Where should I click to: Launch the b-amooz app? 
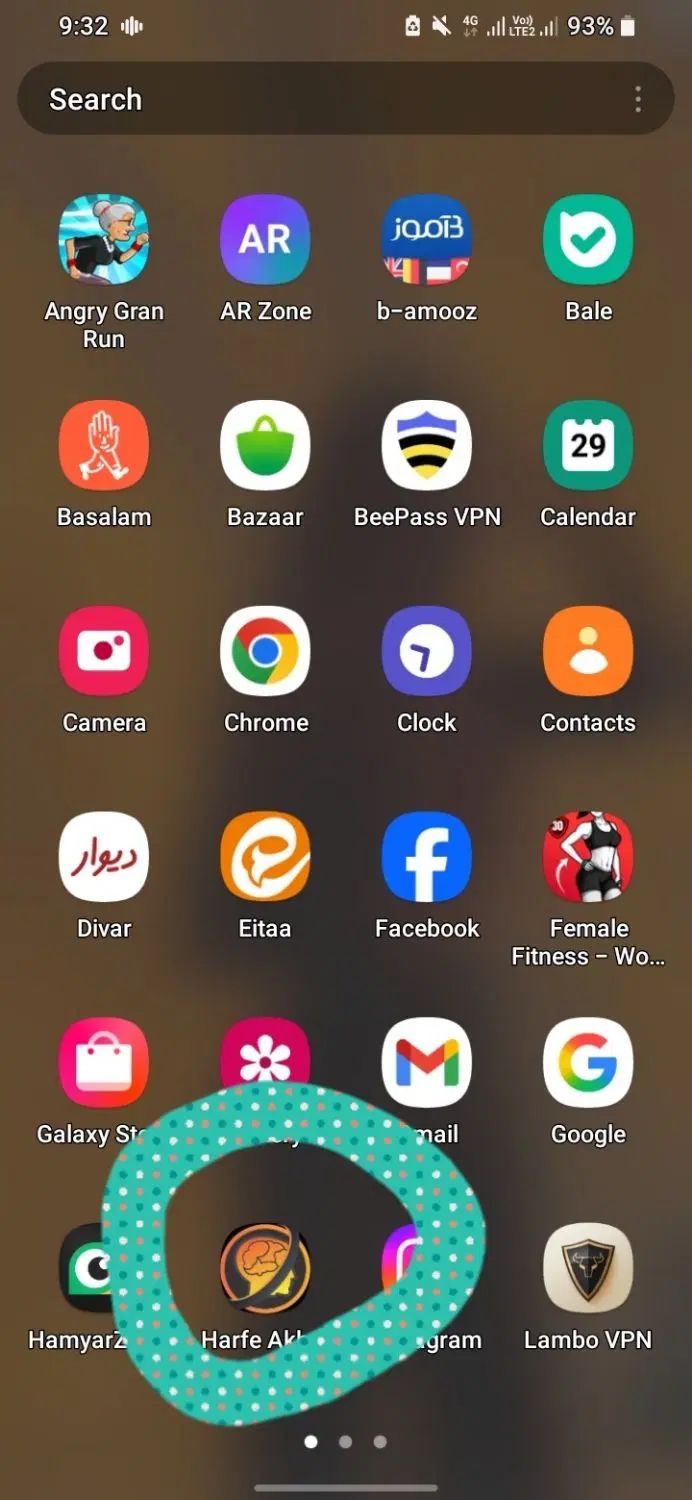[x=427, y=240]
